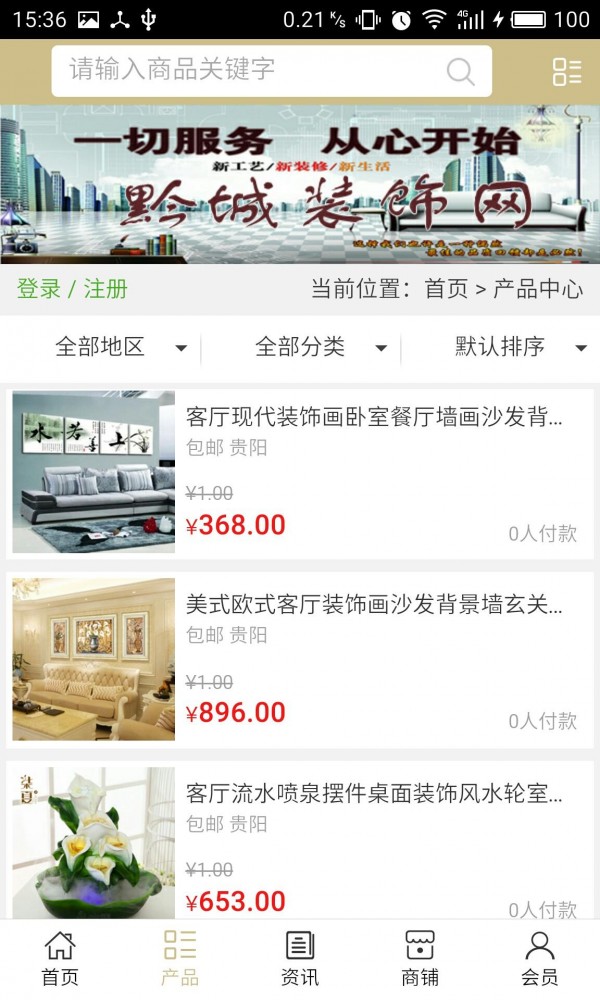600x1000 pixels.
Task: Switch to the 产品 tab
Action: pyautogui.click(x=180, y=958)
